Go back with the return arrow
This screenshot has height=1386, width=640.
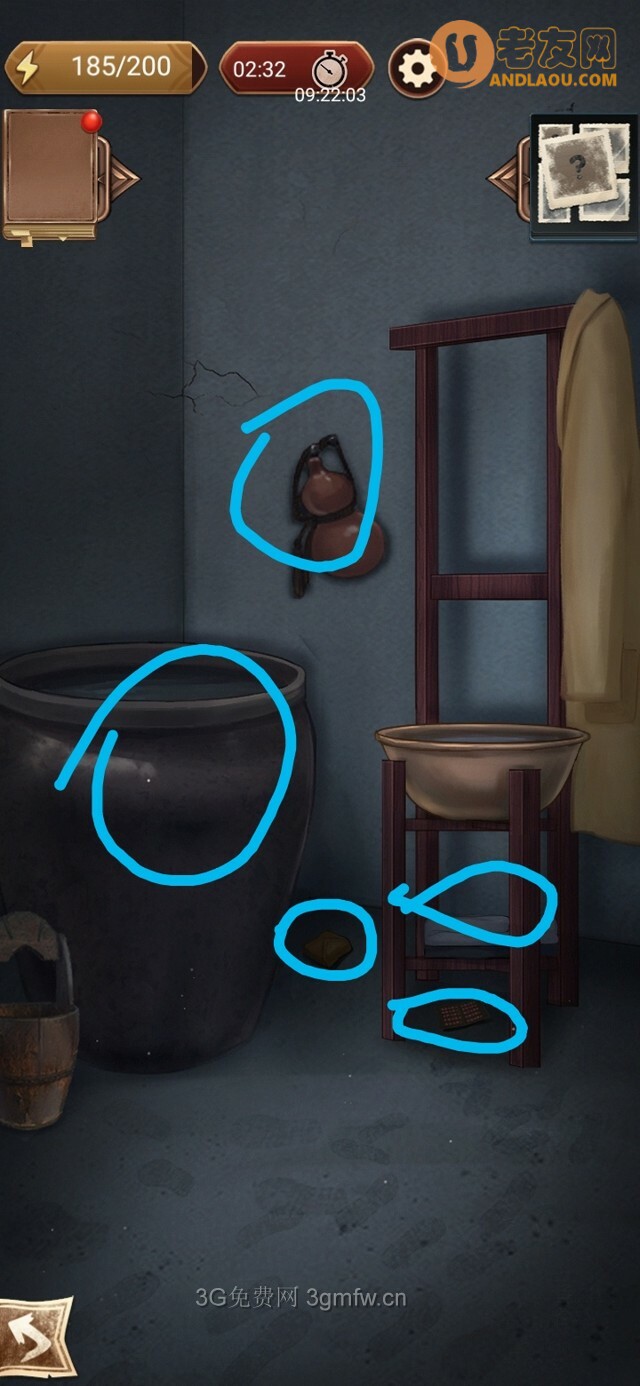tap(36, 1340)
